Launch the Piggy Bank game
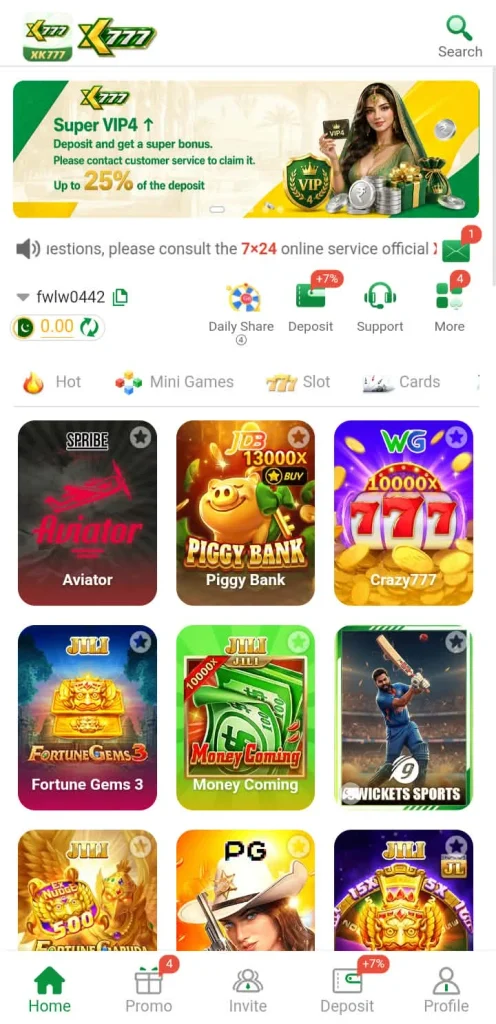The image size is (496, 1024). click(x=245, y=513)
